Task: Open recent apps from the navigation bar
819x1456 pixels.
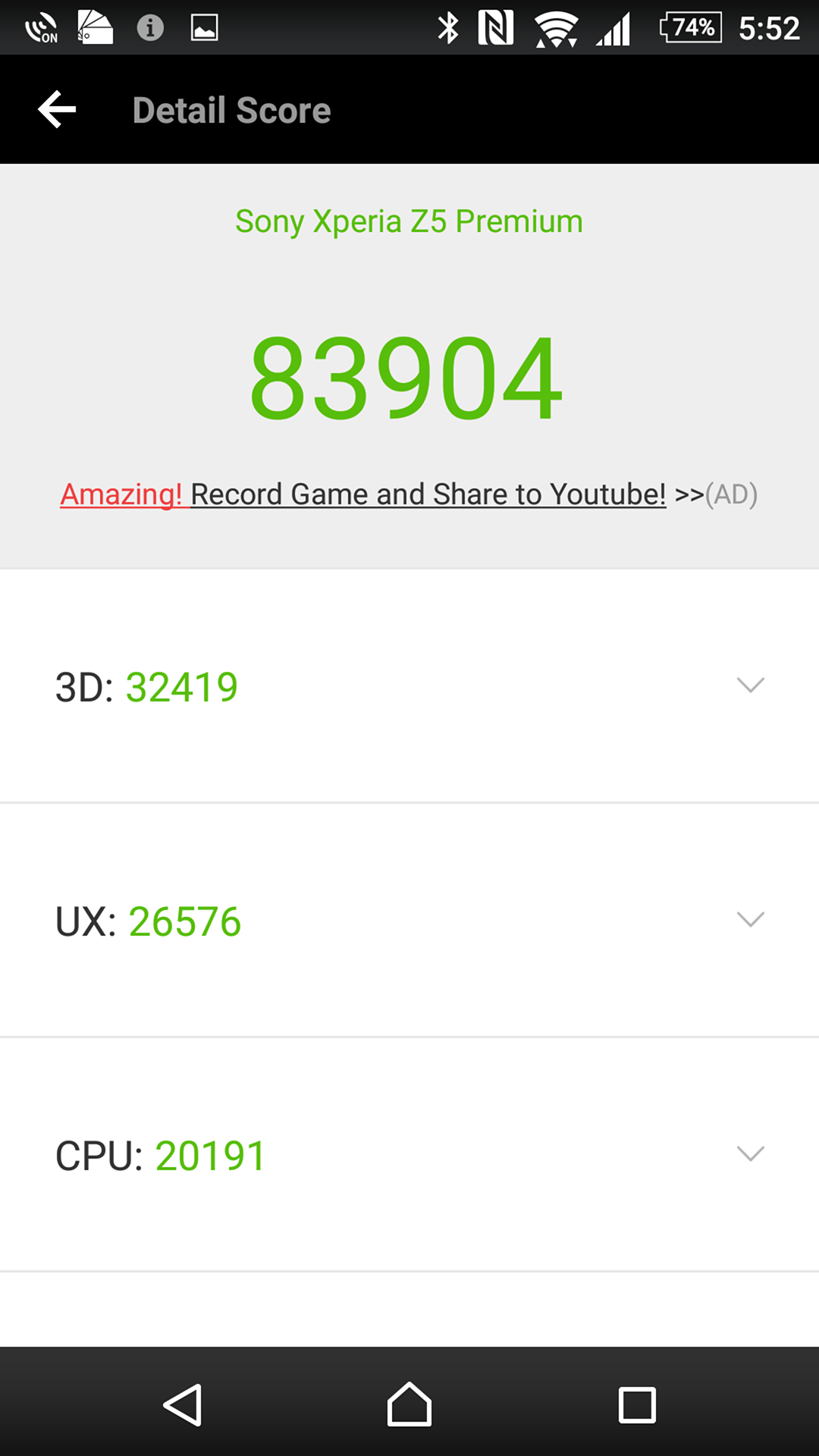Action: click(637, 1404)
